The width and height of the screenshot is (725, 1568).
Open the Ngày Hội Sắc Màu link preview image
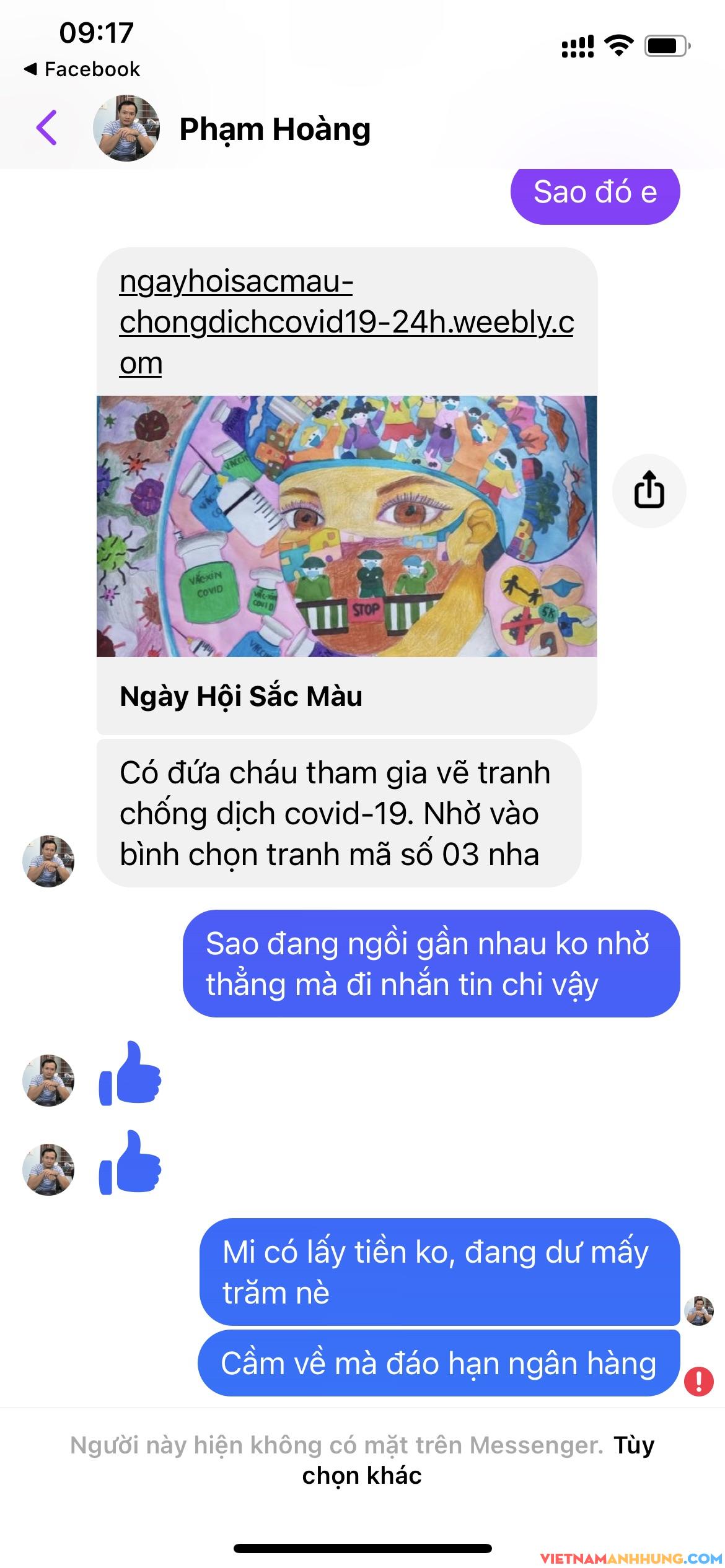pyautogui.click(x=346, y=526)
